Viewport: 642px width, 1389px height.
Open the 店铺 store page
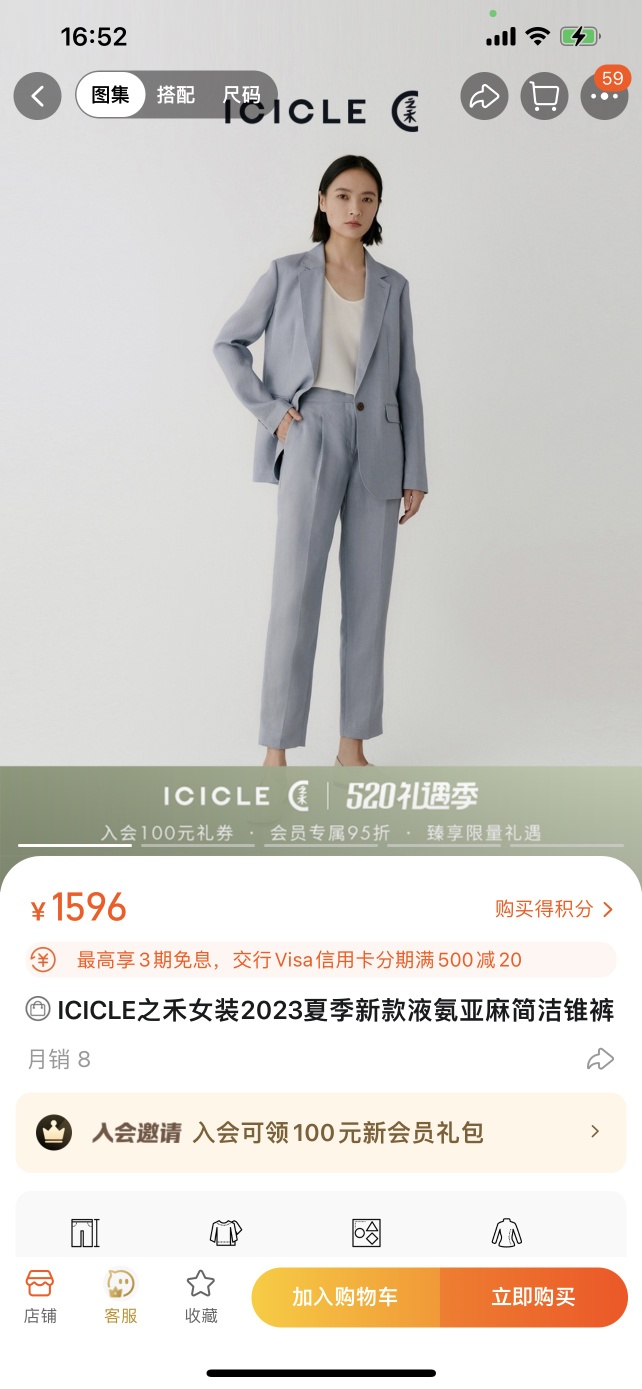(x=40, y=1297)
